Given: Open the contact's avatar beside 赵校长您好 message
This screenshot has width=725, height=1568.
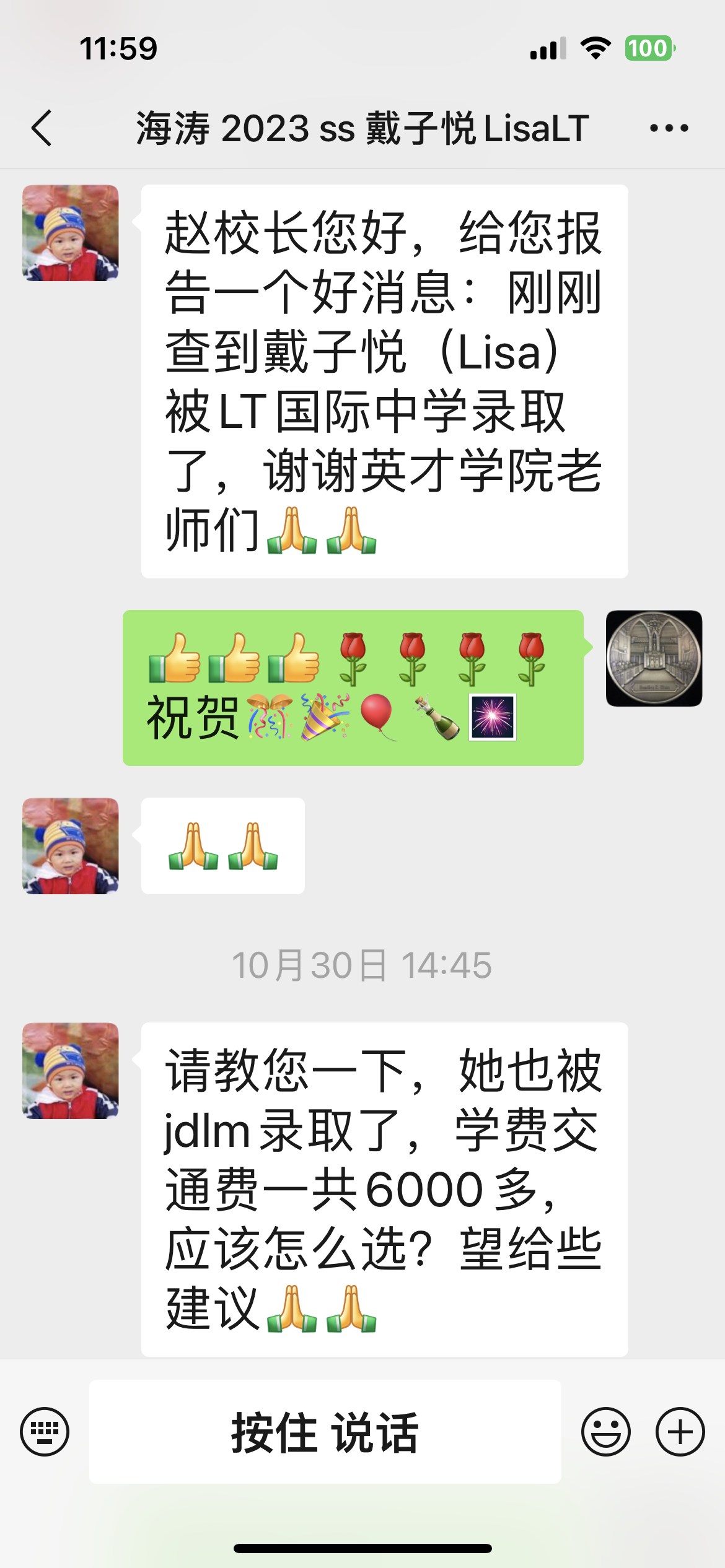Looking at the screenshot, I should click(71, 233).
